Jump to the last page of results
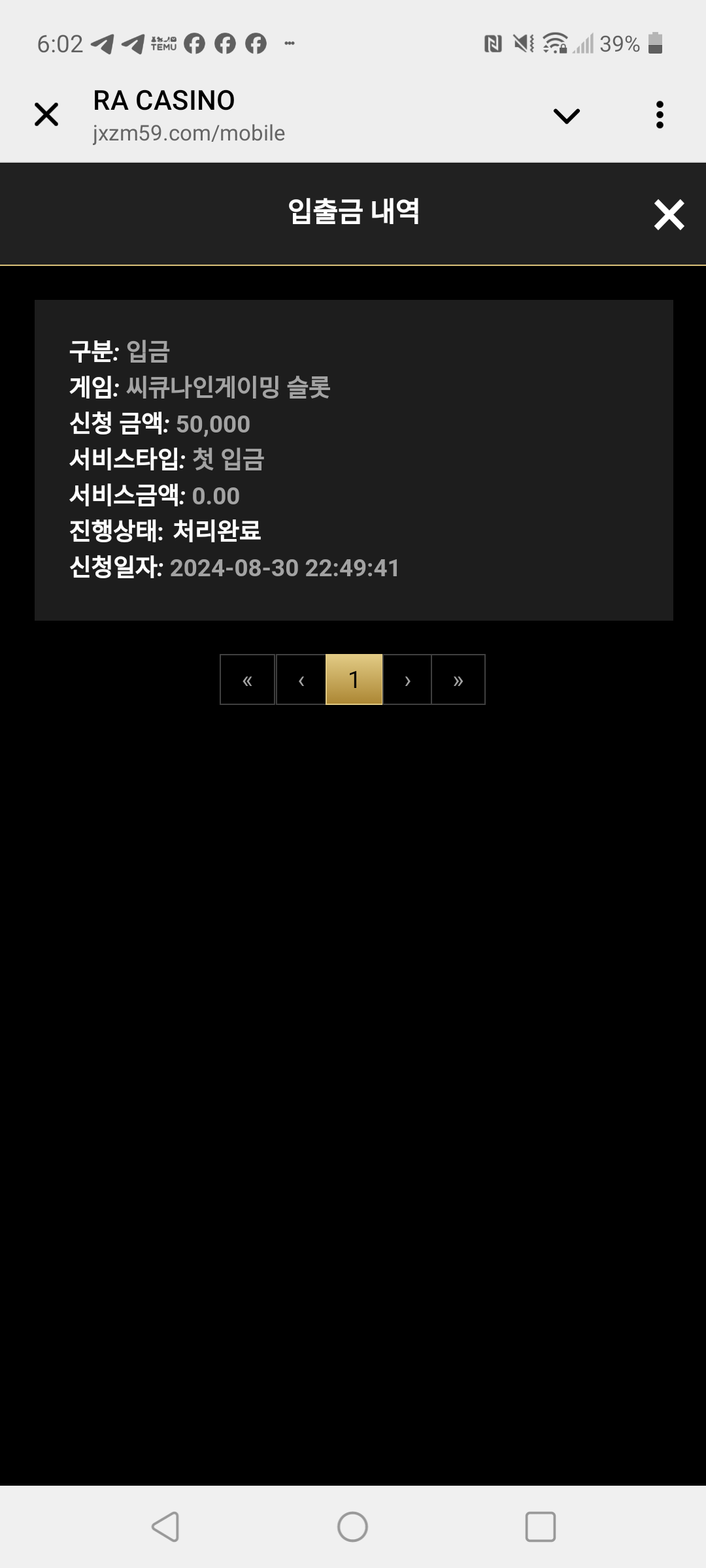Viewport: 706px width, 1568px height. 458,680
